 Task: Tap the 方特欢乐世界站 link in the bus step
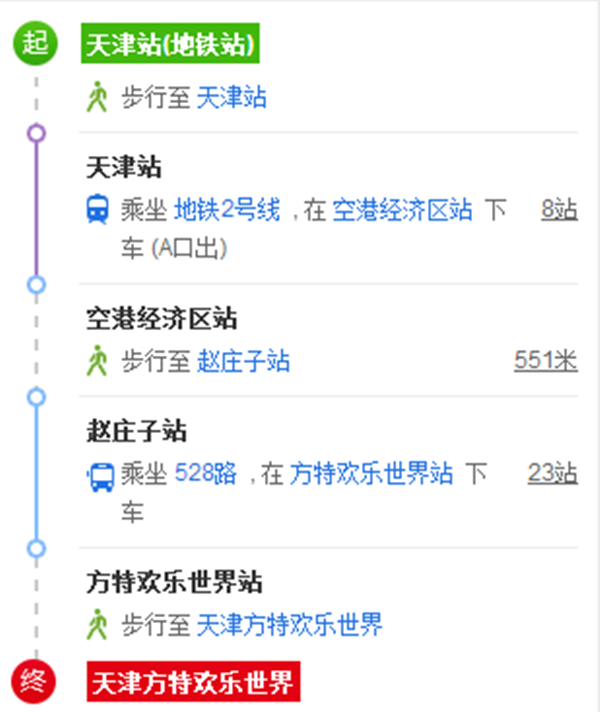tap(372, 474)
